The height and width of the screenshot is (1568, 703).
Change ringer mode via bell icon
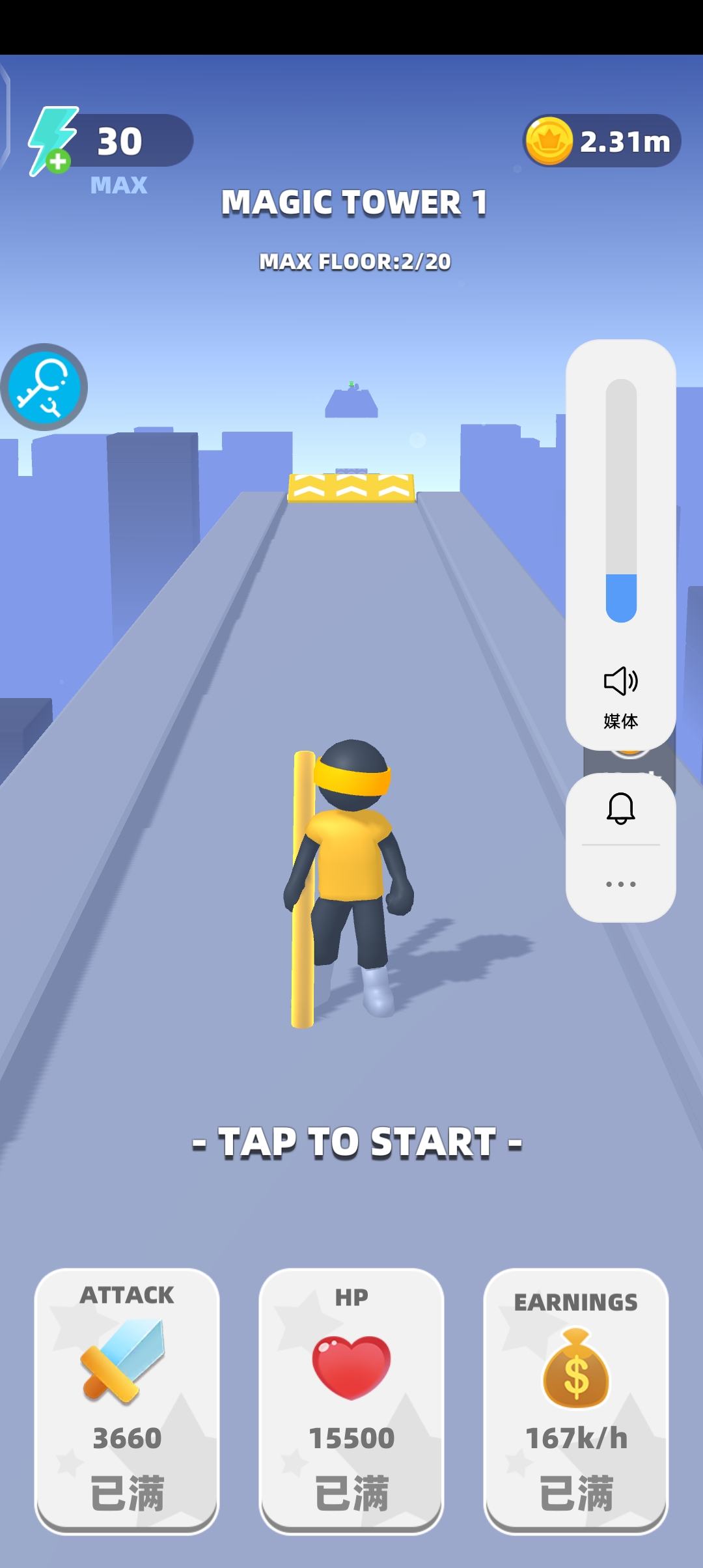point(621,808)
